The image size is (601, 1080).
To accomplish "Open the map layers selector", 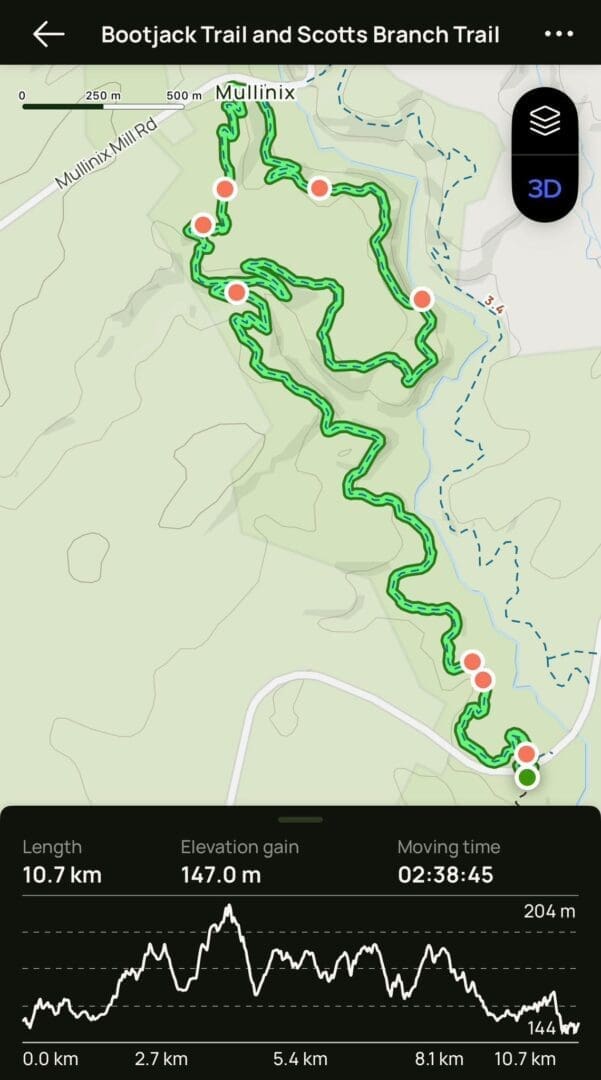I will click(x=544, y=122).
